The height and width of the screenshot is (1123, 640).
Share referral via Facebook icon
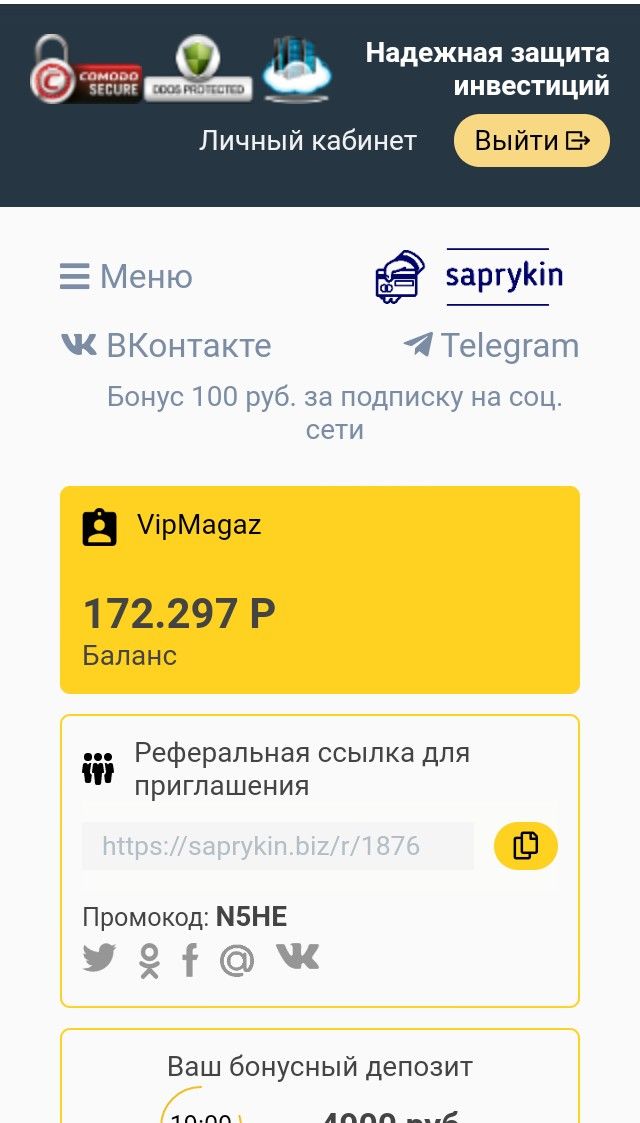[190, 960]
